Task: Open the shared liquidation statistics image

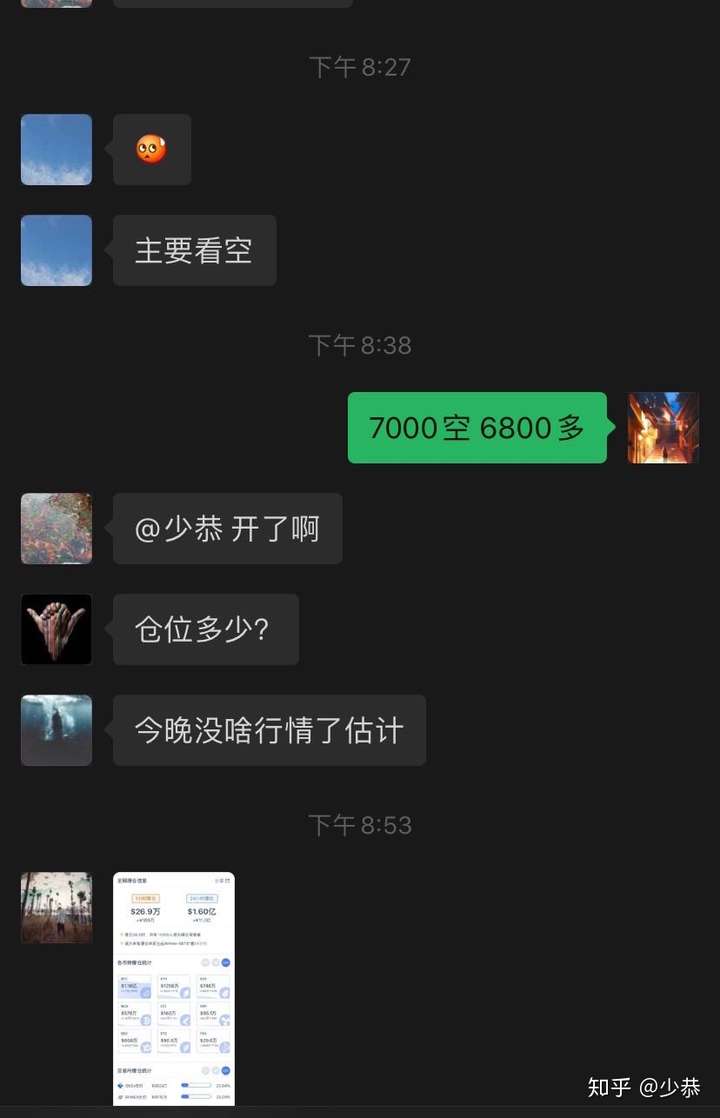Action: pos(174,988)
